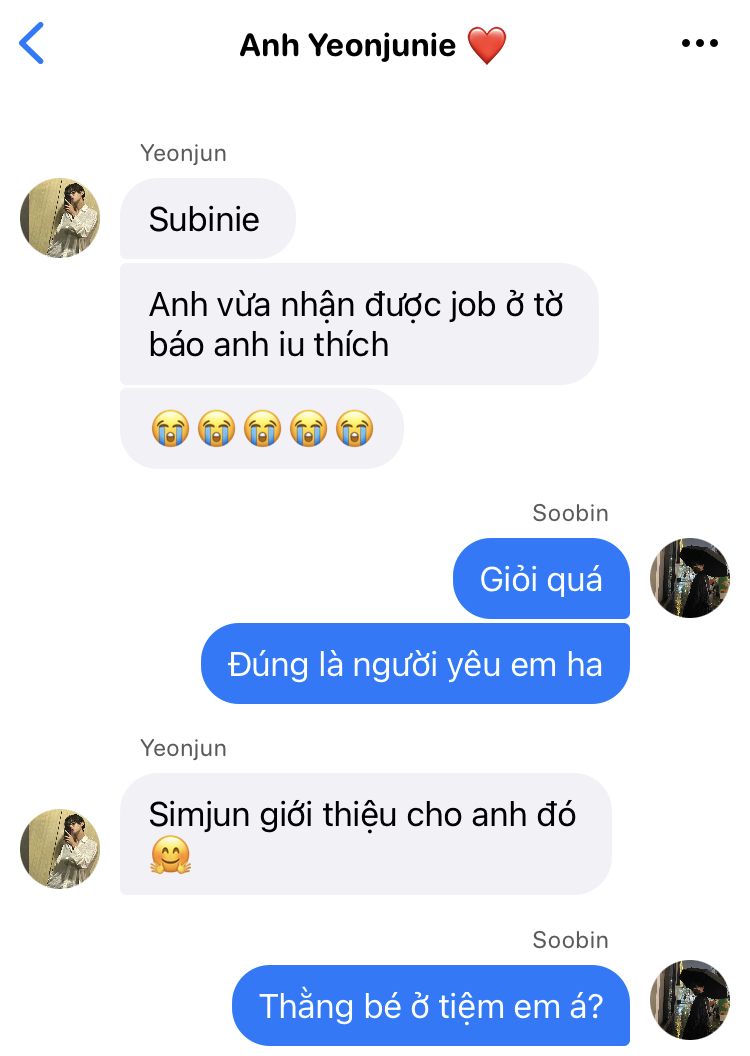This screenshot has height=1056, width=750.
Task: Open Yeonjun's avatar beside the Simjun message
Action: pos(60,849)
